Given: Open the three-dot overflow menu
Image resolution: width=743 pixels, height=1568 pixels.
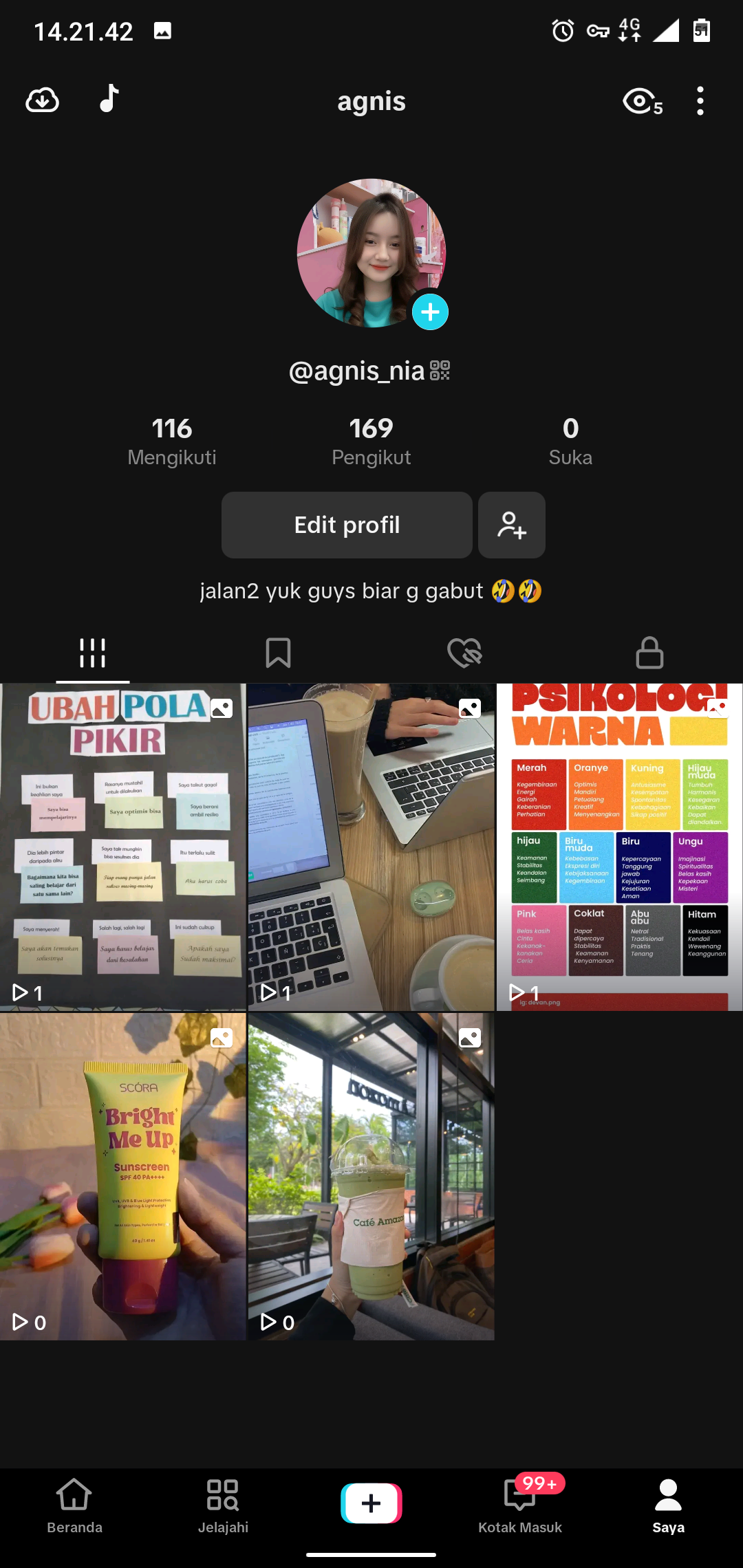Looking at the screenshot, I should (700, 100).
